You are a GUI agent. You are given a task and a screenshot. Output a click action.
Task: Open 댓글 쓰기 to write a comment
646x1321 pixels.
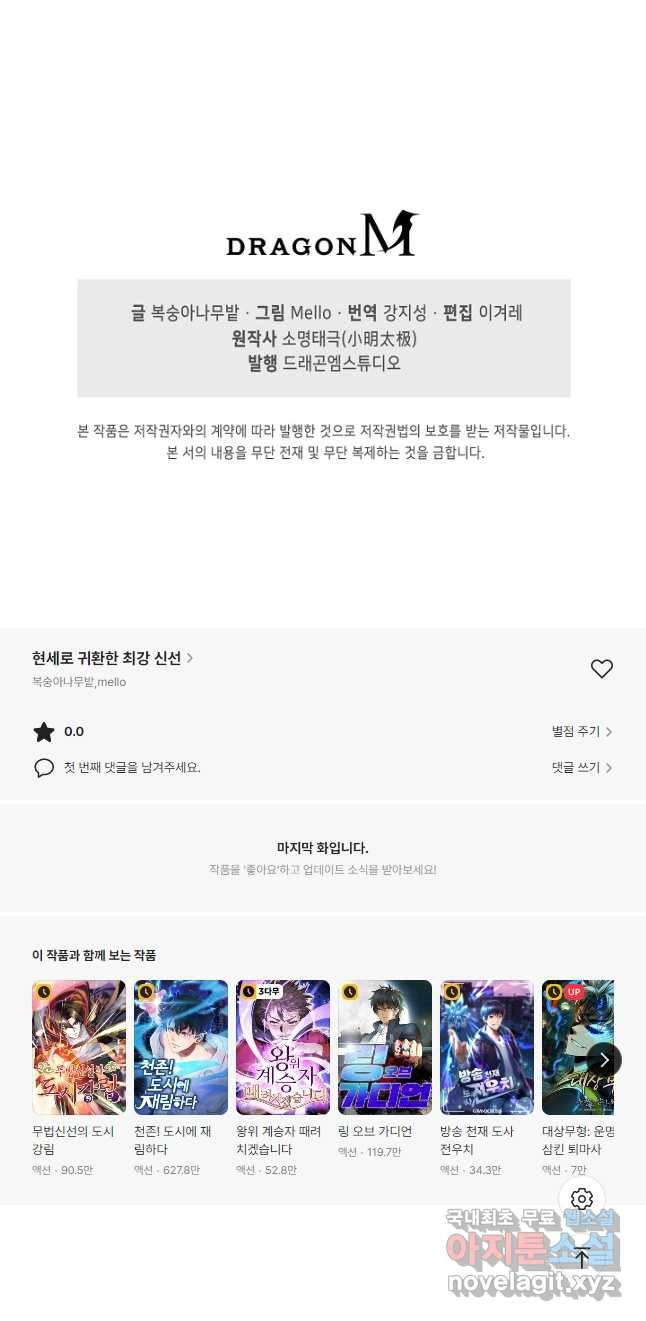(581, 767)
